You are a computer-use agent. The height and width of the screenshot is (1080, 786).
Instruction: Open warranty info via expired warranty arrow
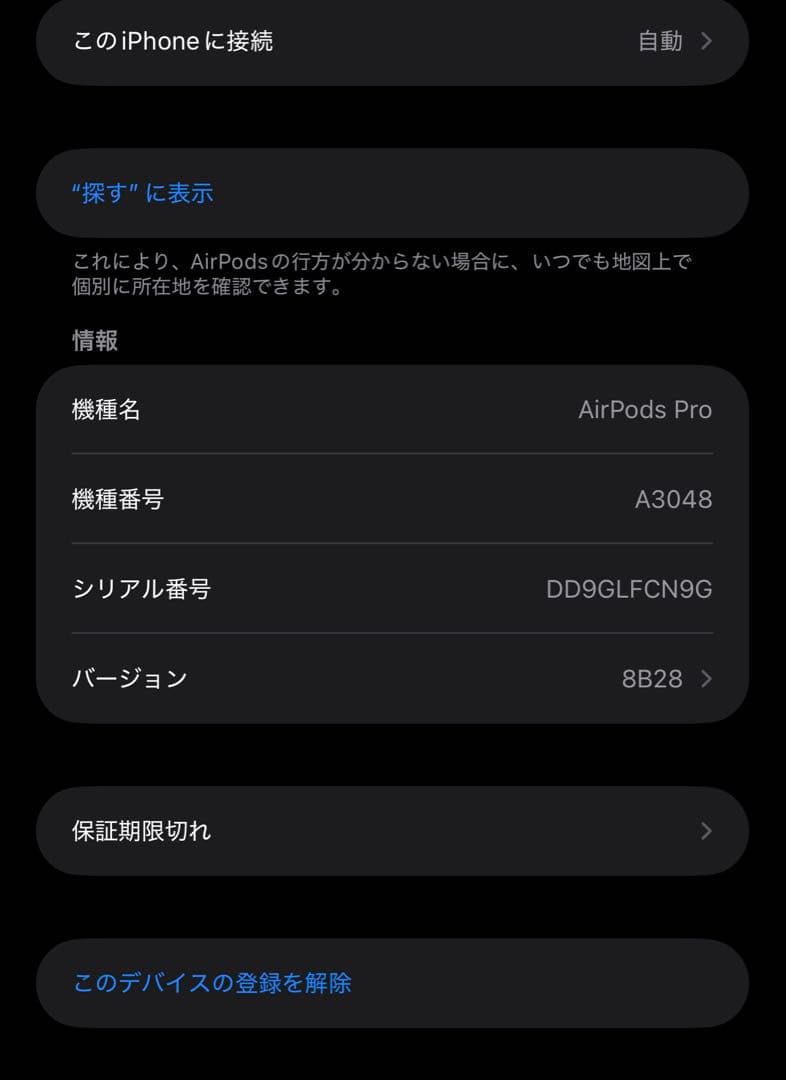click(x=706, y=831)
